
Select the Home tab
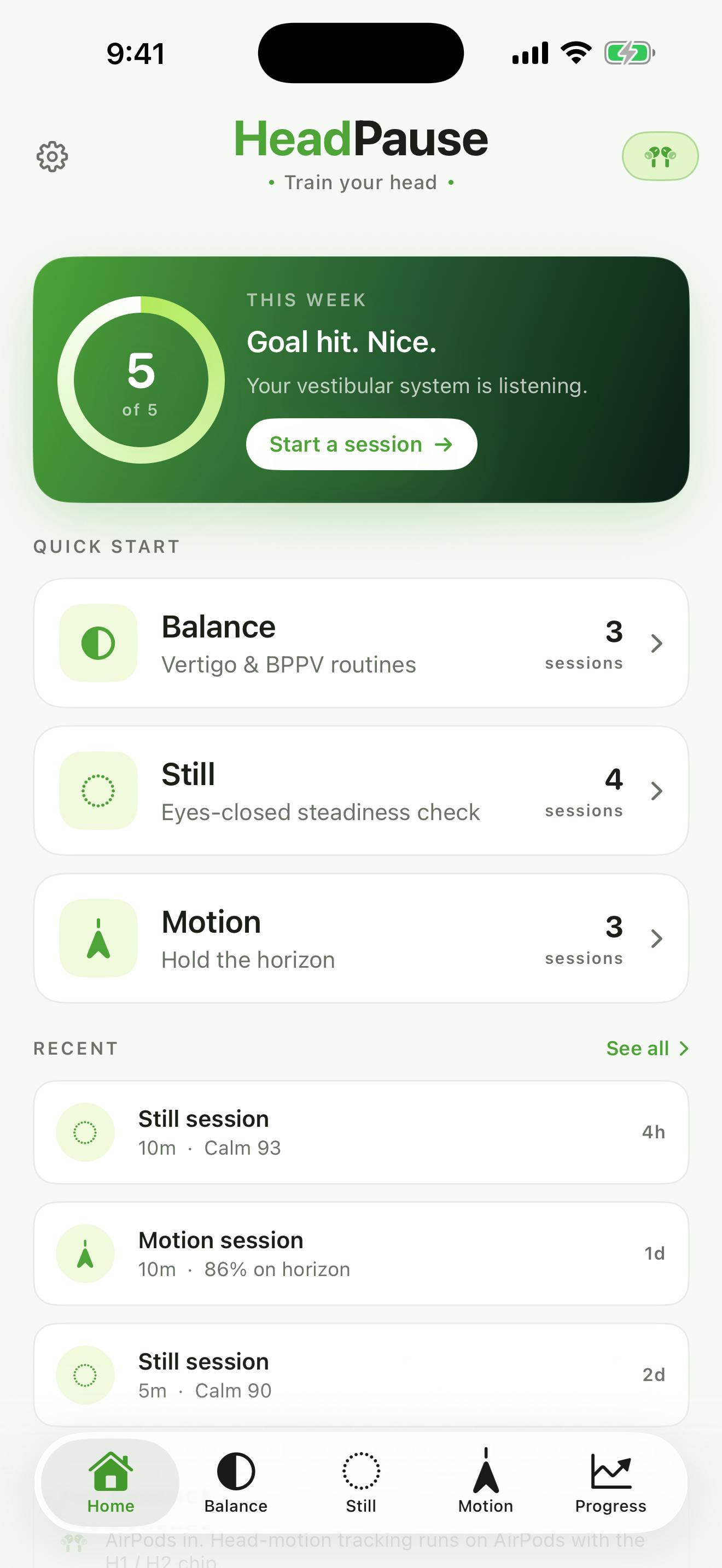(111, 1482)
